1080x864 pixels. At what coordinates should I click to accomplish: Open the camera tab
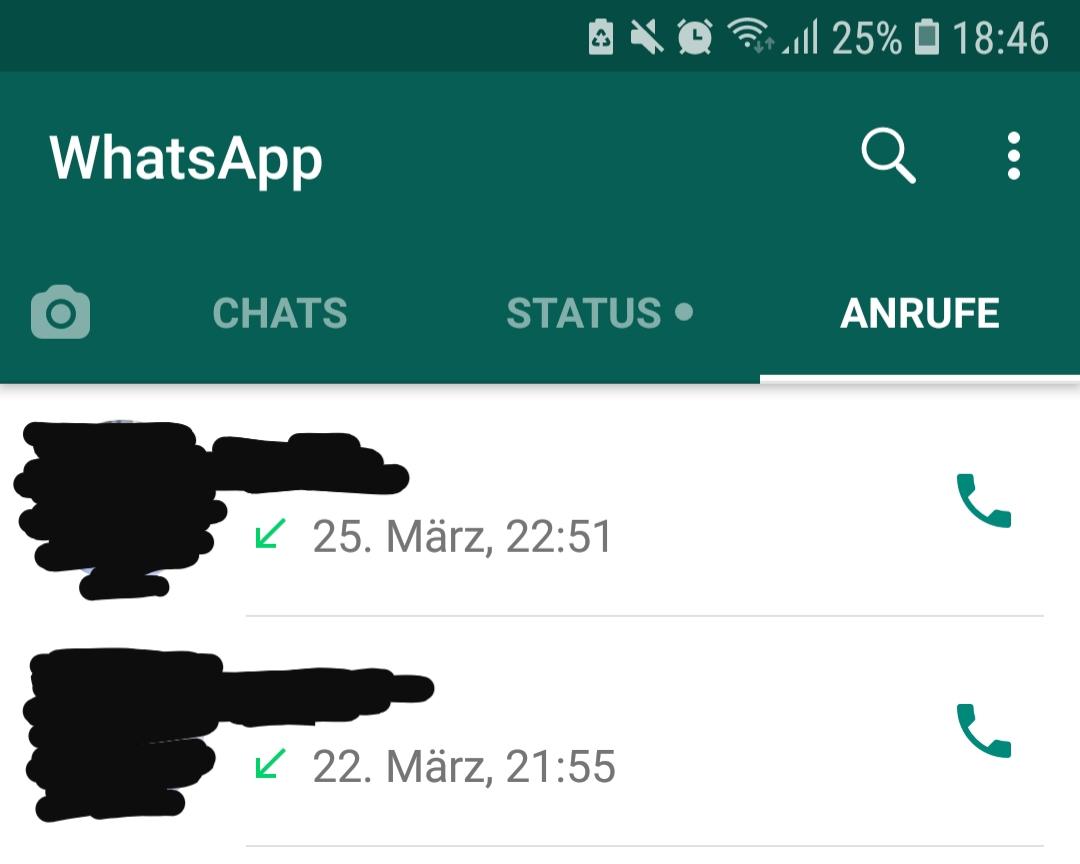click(61, 313)
